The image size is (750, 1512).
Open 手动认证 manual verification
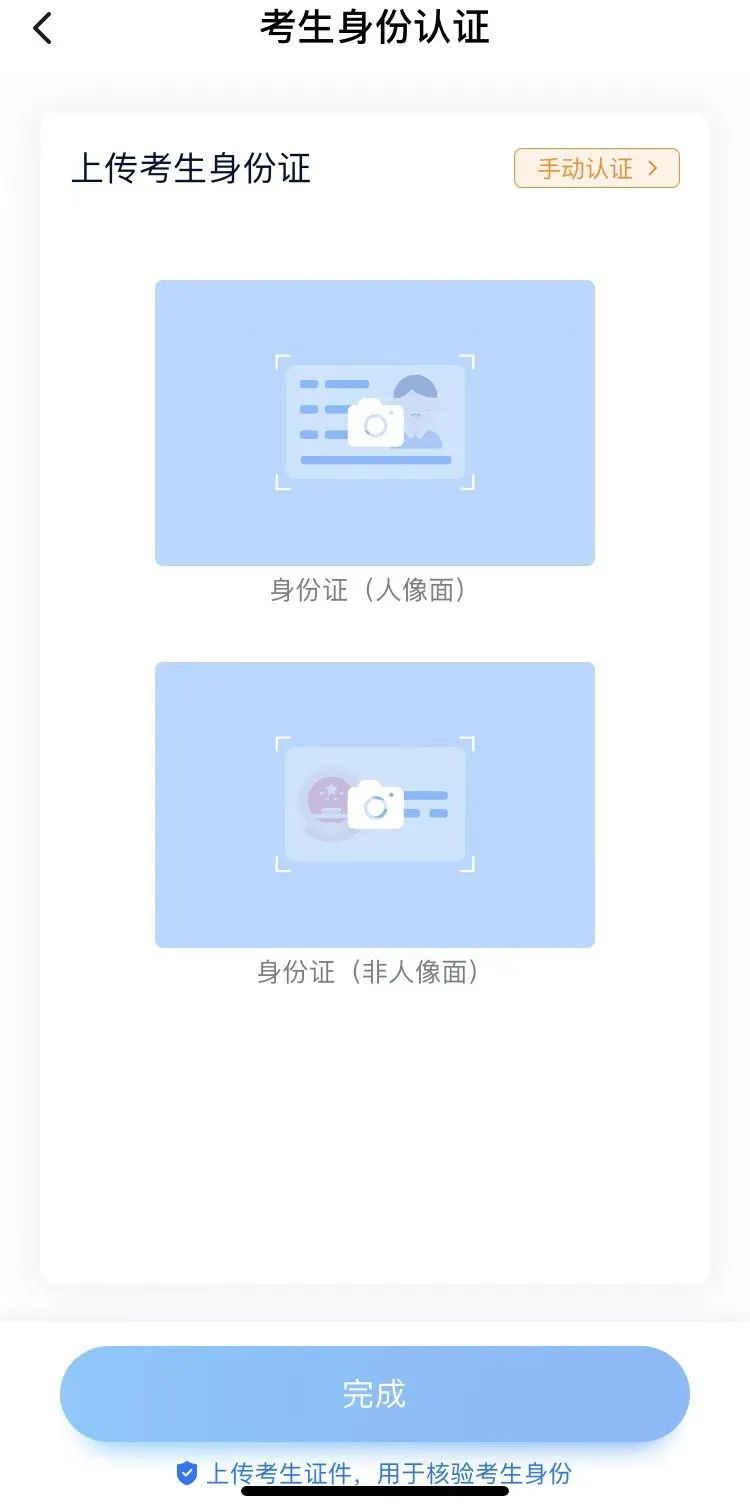click(x=597, y=168)
